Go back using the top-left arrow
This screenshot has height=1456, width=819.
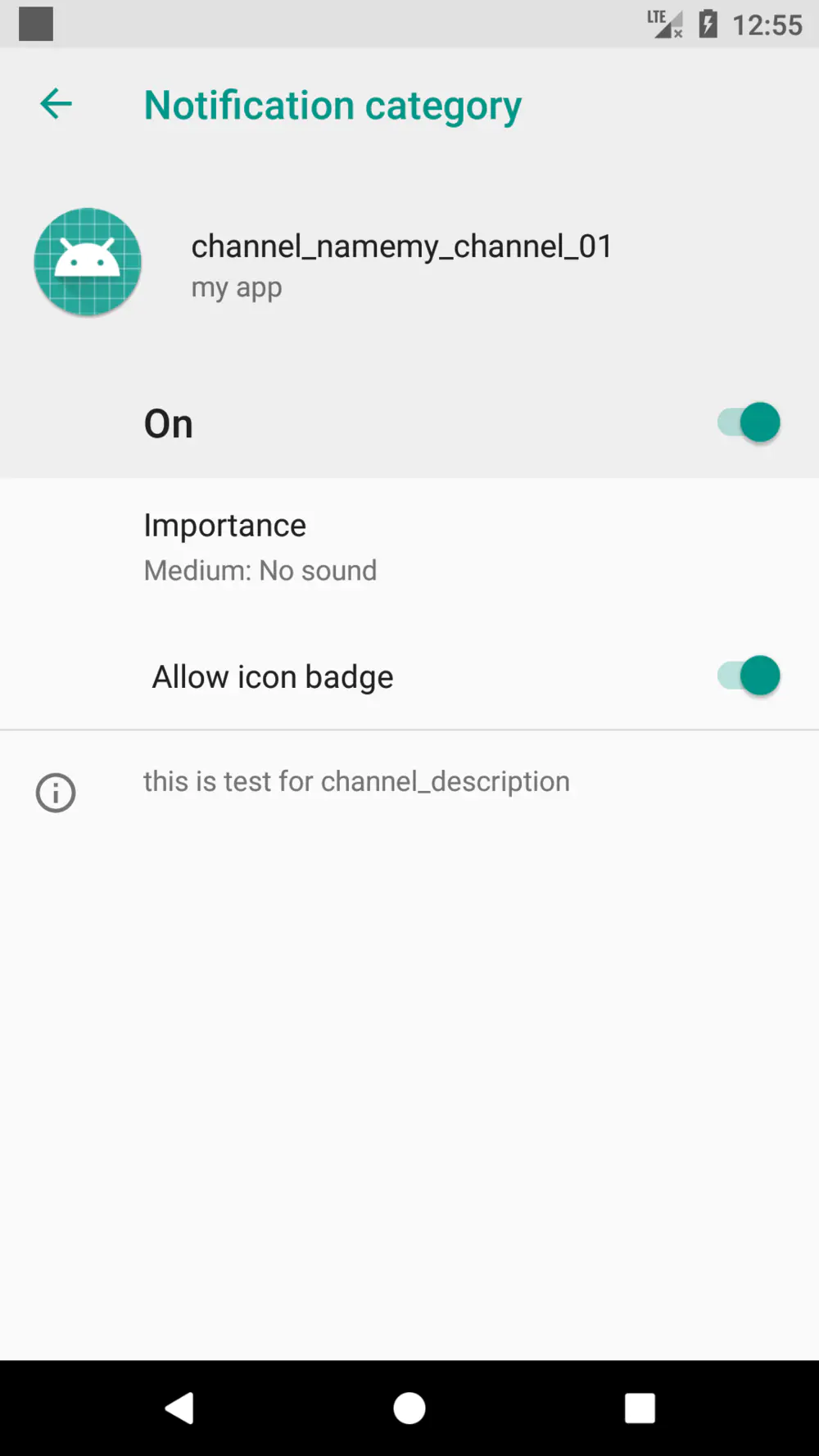[x=56, y=104]
